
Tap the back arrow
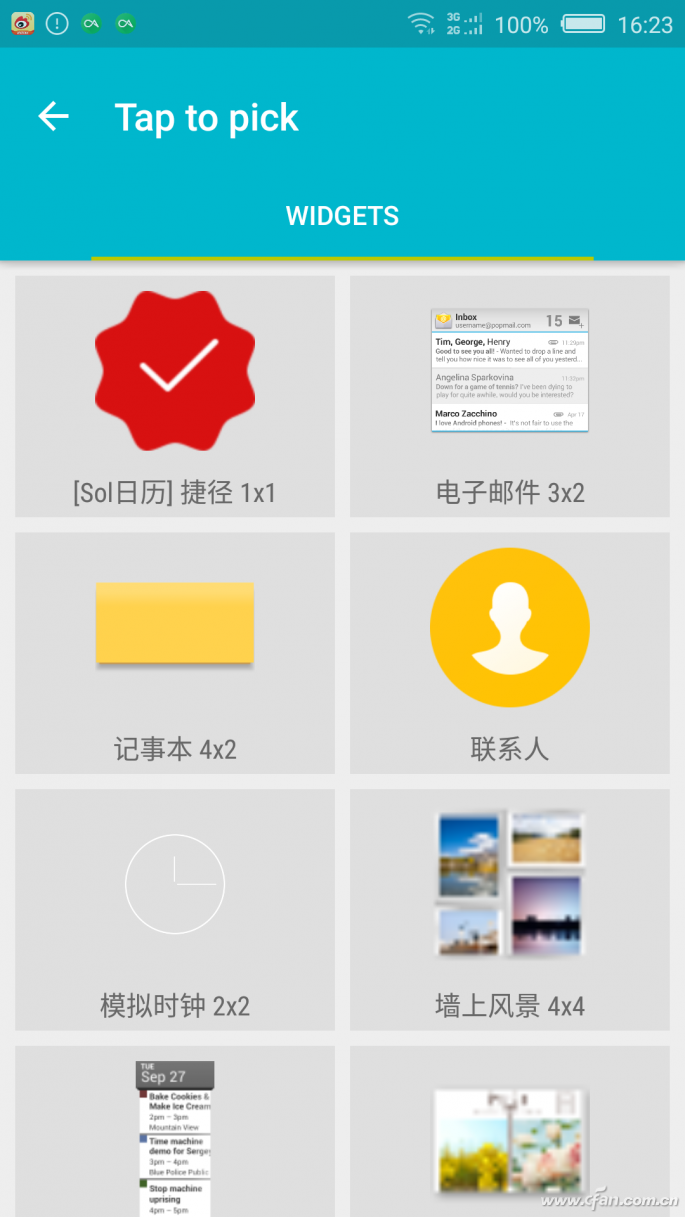tap(54, 117)
